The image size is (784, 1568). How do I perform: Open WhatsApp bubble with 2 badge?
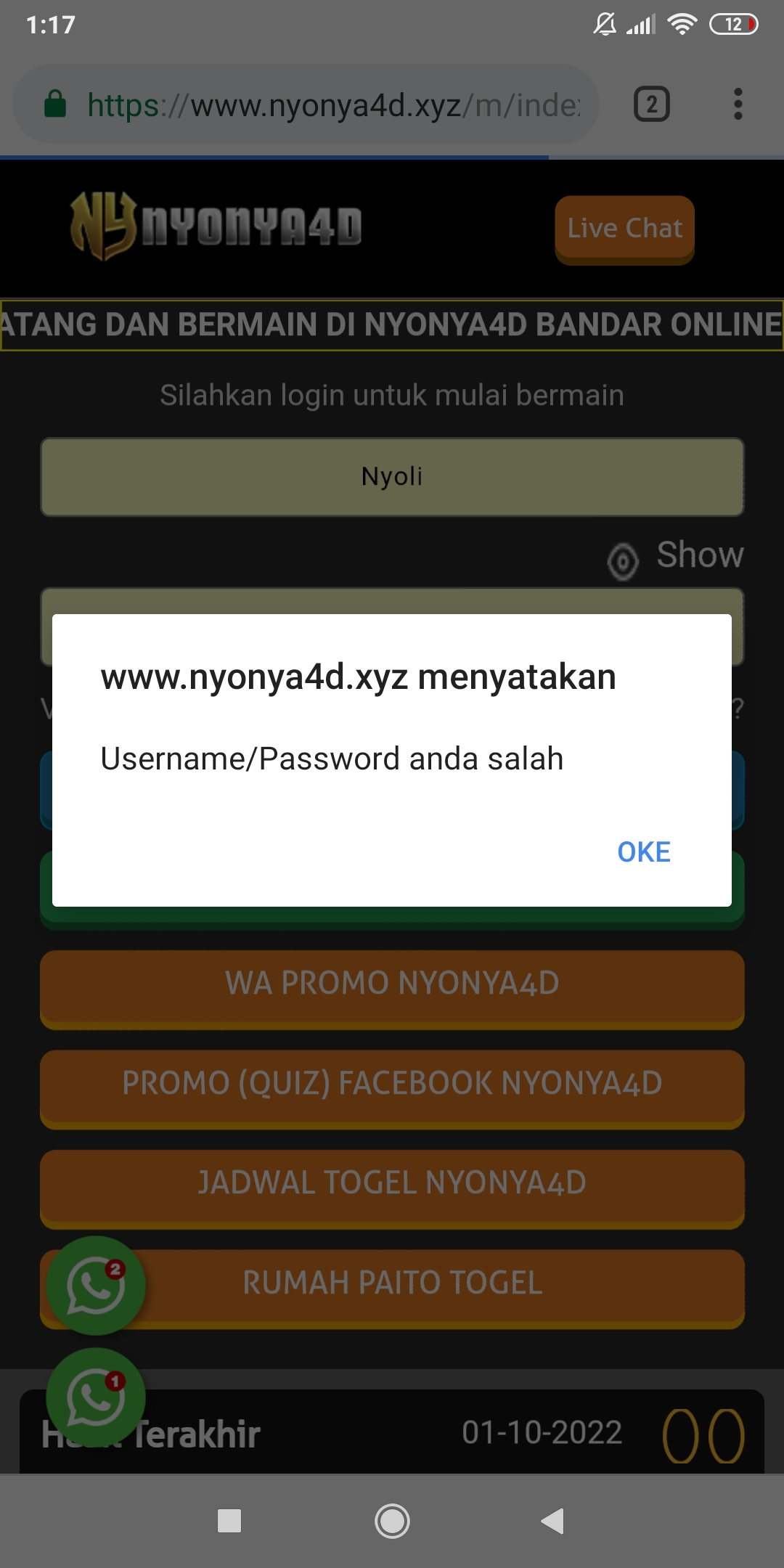(x=96, y=1286)
